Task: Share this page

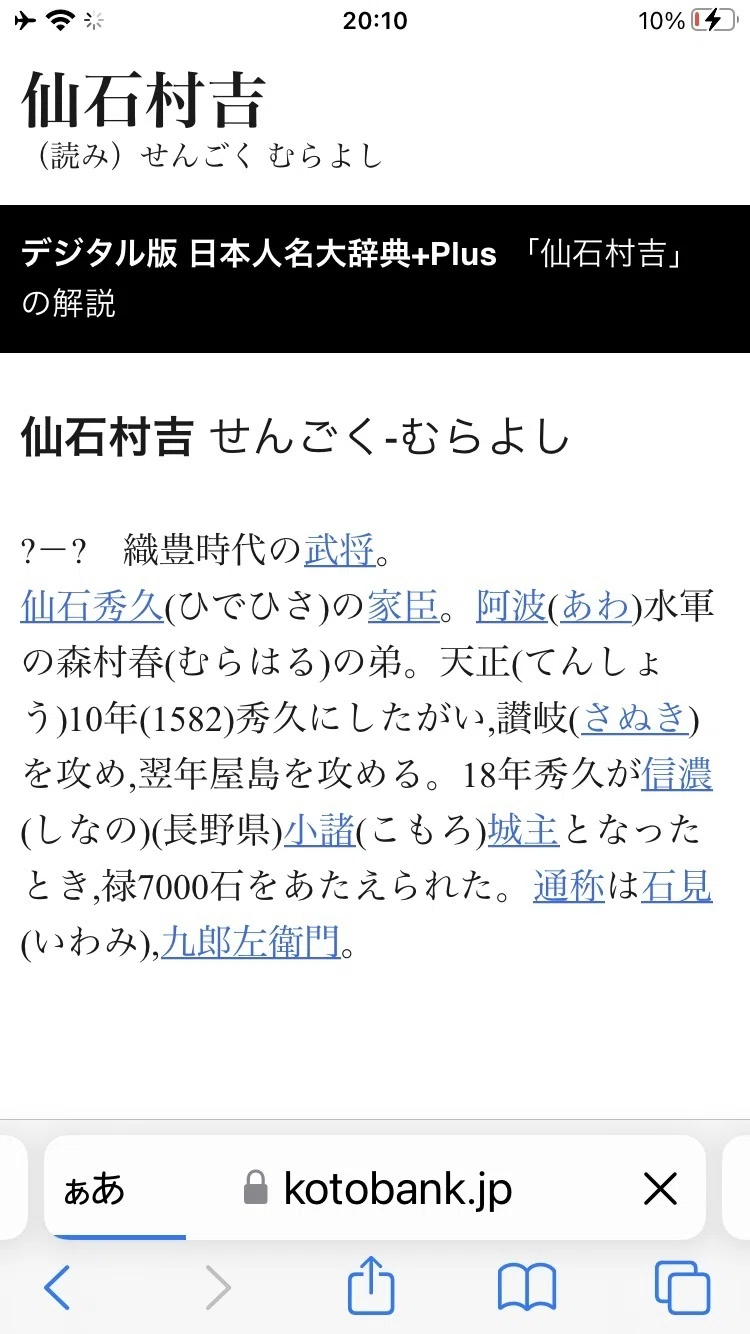Action: (371, 1285)
